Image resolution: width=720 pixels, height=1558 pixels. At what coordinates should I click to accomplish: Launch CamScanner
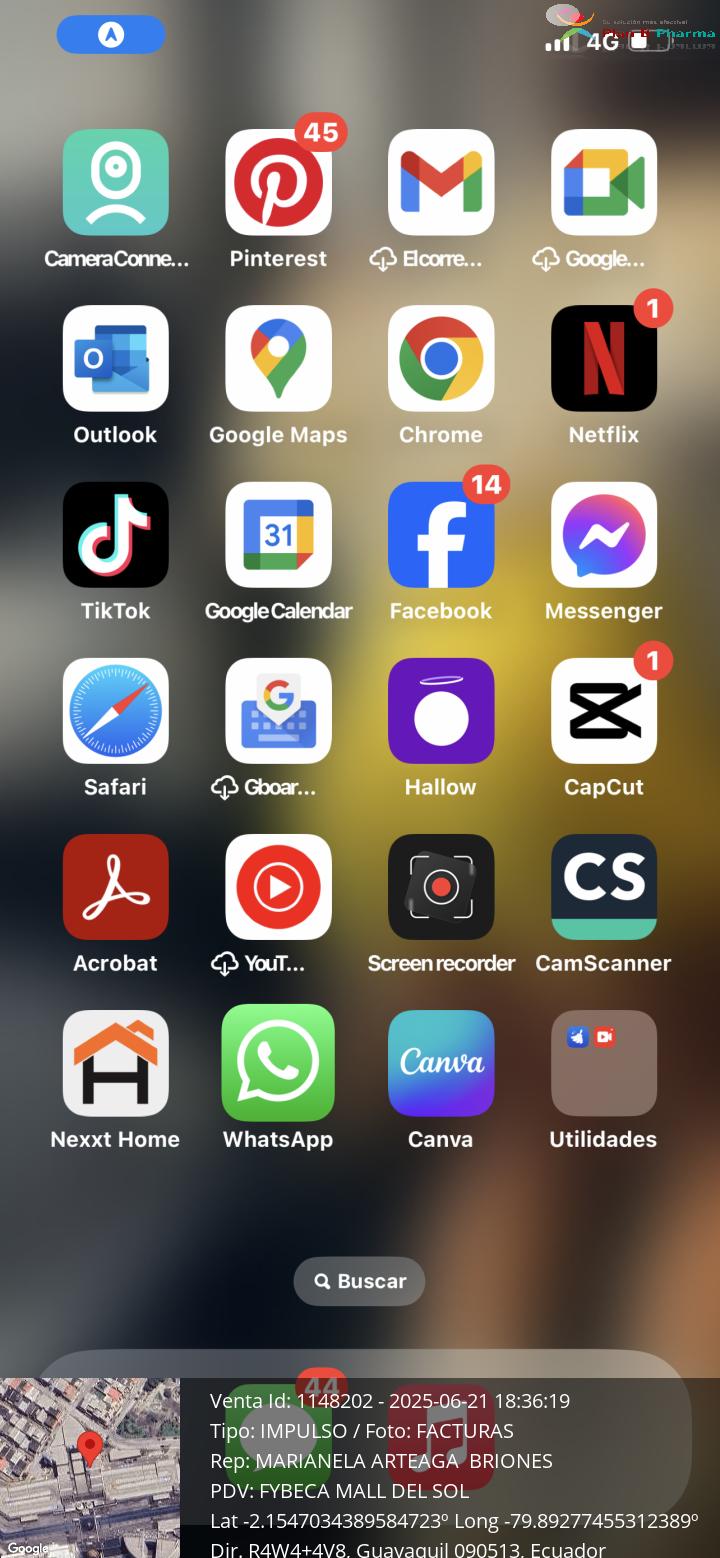(604, 886)
